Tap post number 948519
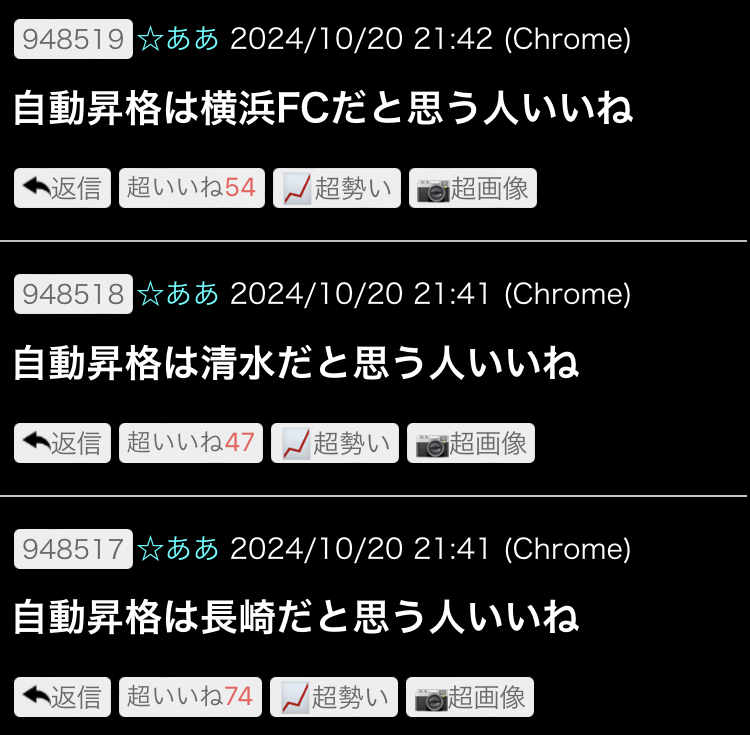Screen dimensions: 750x735 (x=73, y=40)
